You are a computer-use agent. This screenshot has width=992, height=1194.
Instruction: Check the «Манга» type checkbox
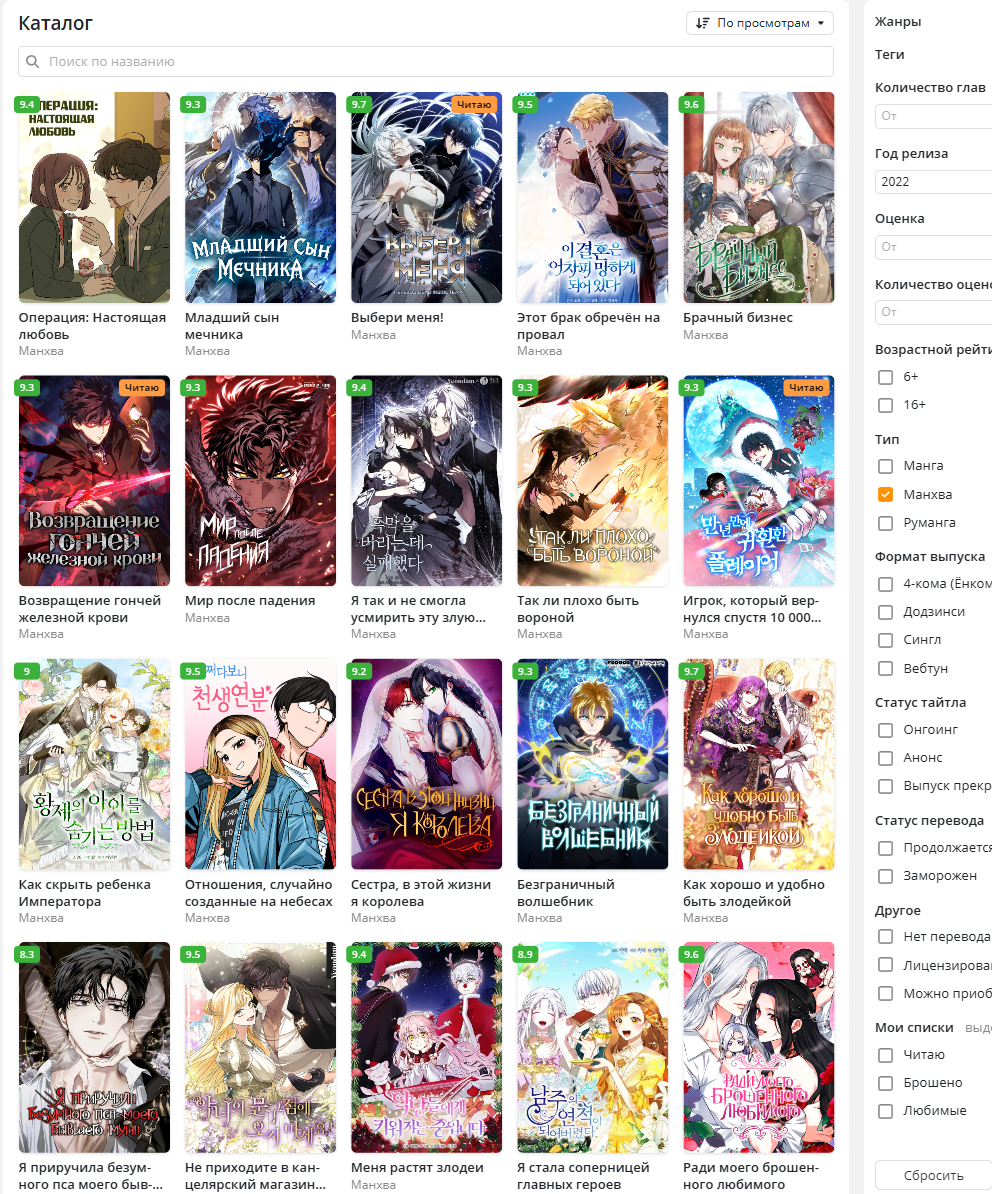point(885,466)
